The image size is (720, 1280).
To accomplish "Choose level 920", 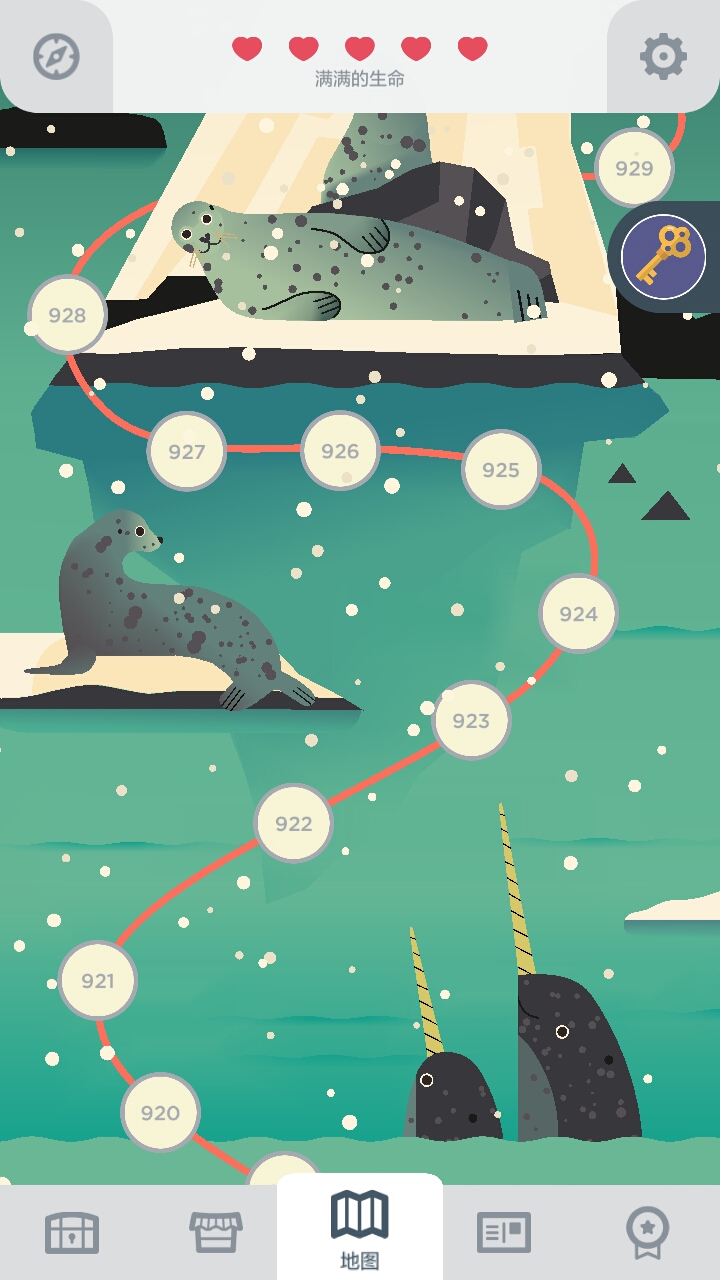I will tap(160, 1112).
